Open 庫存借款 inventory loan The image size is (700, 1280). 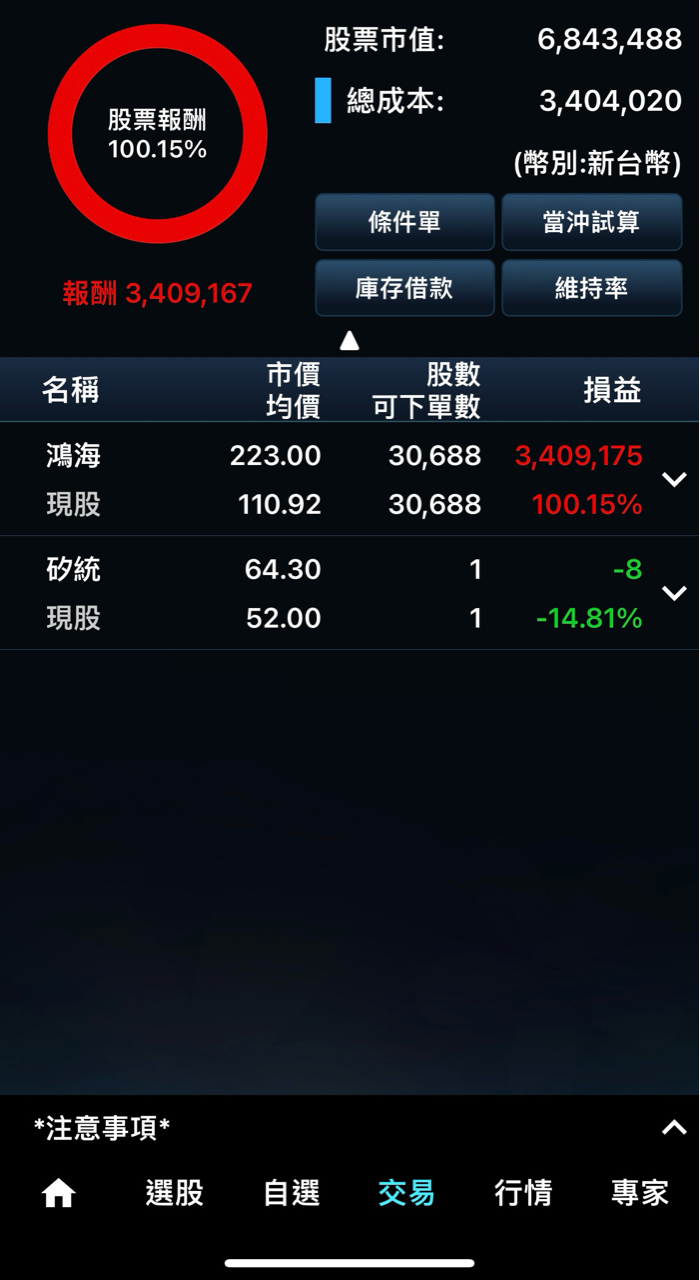click(x=405, y=288)
